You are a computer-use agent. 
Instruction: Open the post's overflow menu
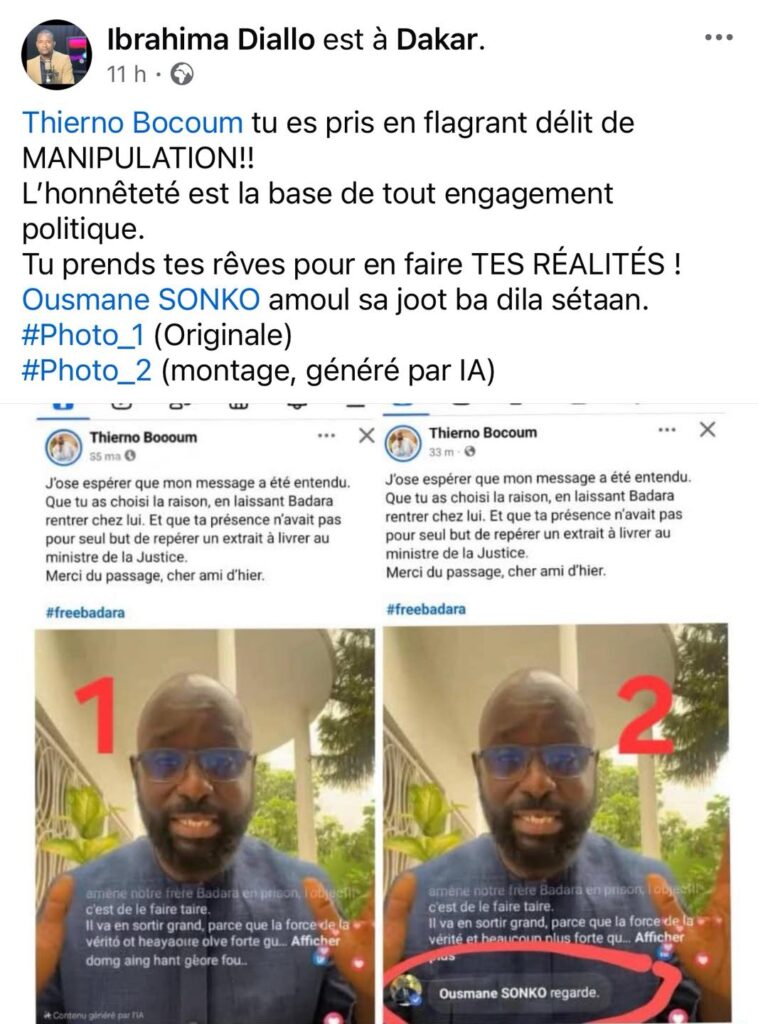click(718, 38)
